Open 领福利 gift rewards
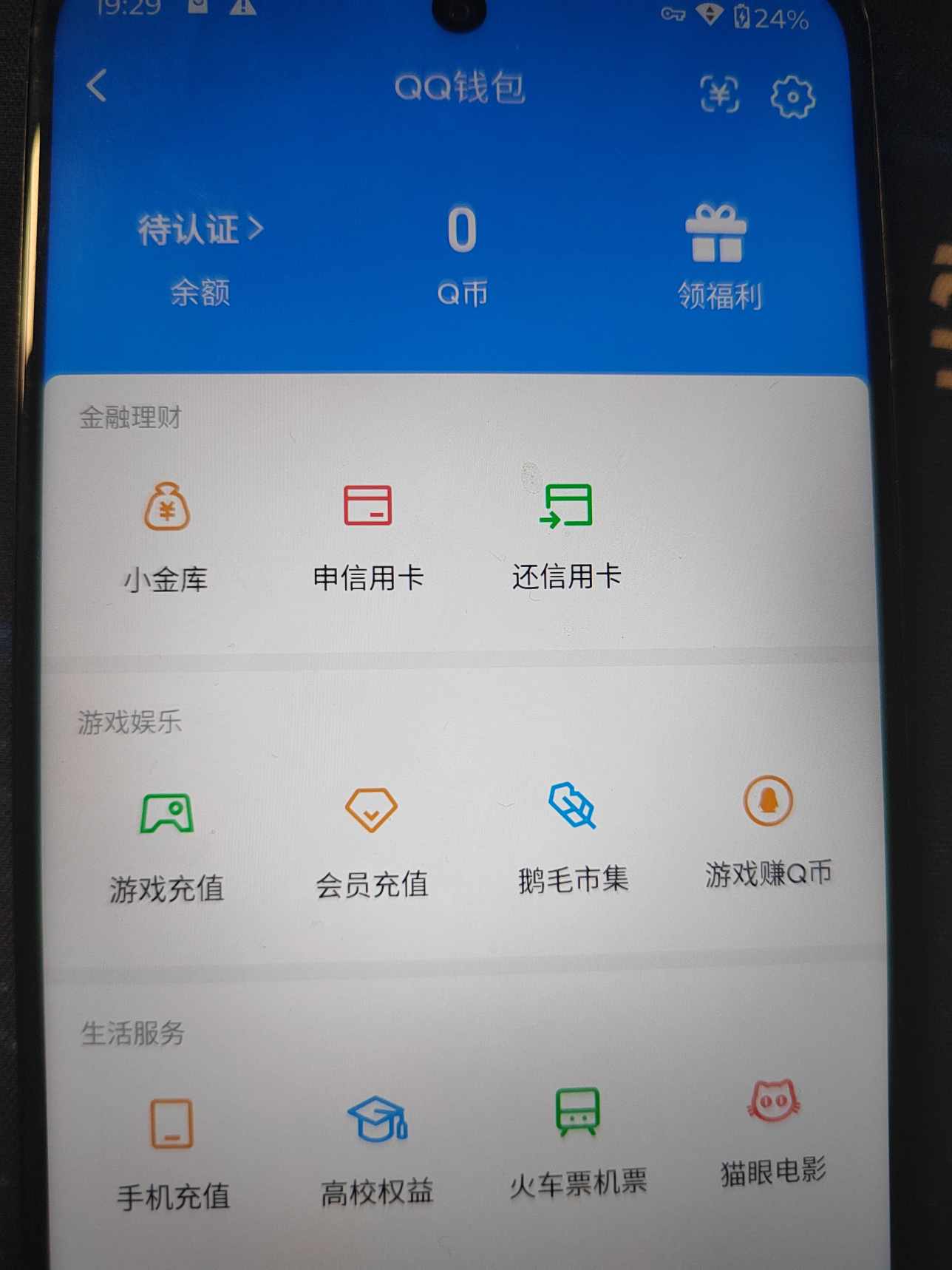 pyautogui.click(x=718, y=255)
